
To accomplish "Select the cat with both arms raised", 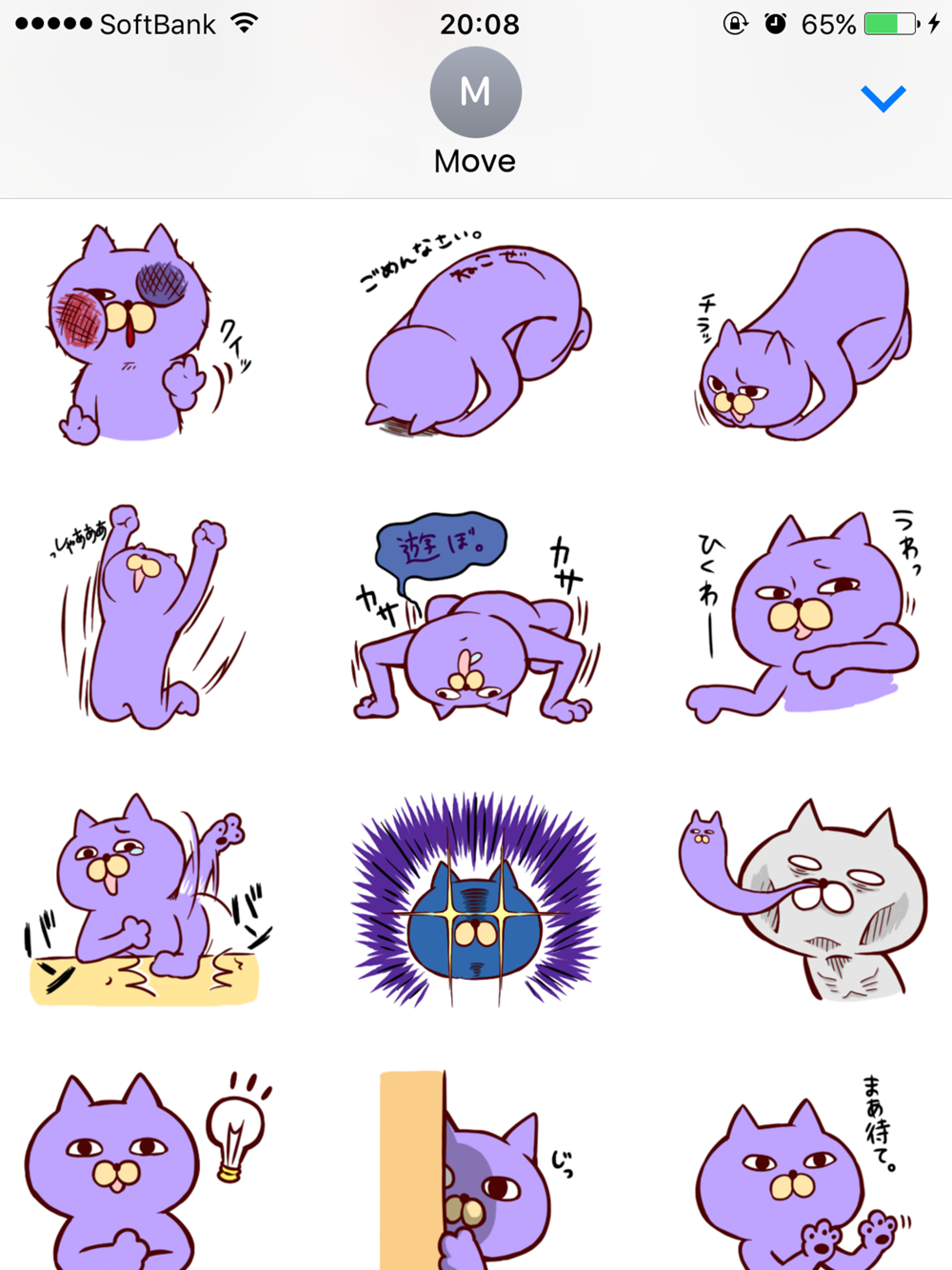I will click(x=148, y=617).
